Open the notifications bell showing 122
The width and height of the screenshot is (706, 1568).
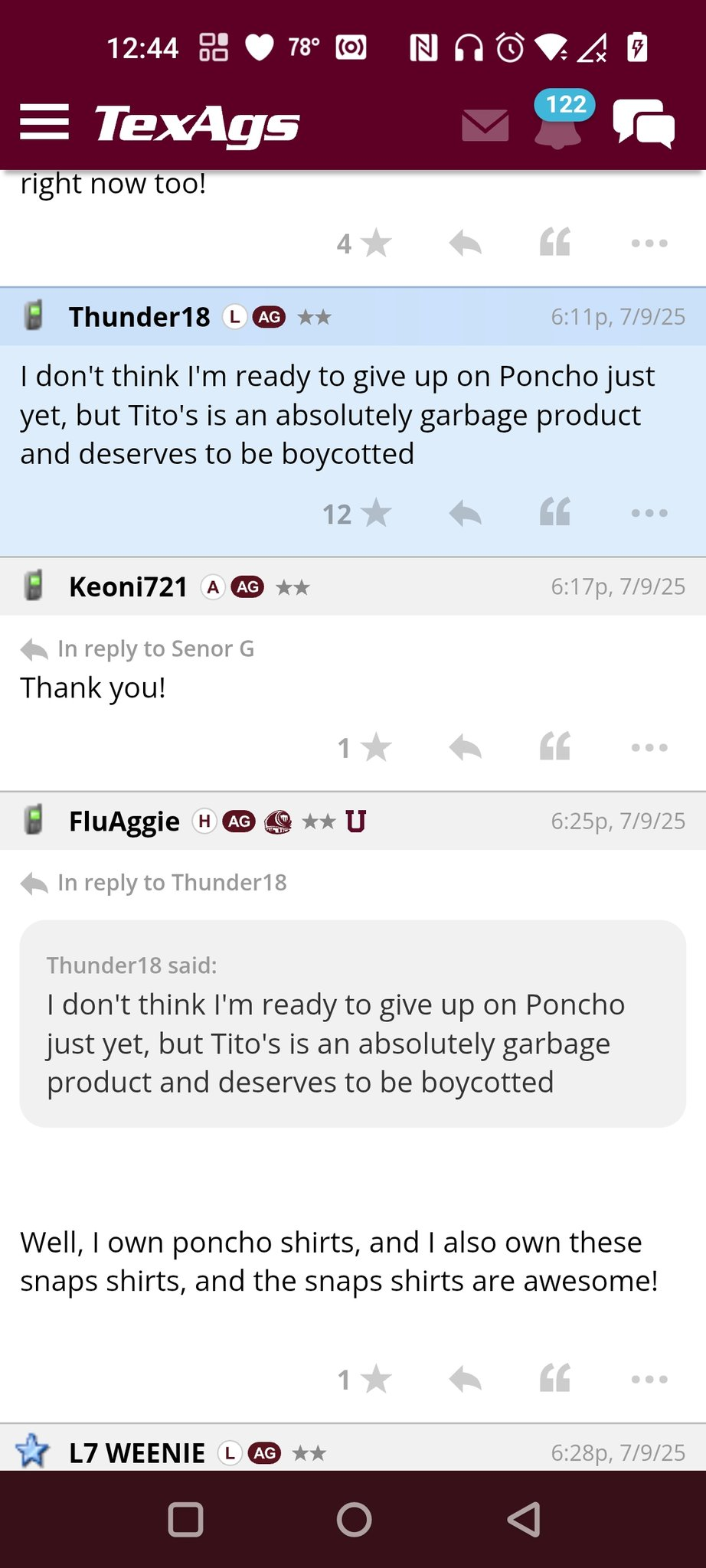[x=559, y=121]
